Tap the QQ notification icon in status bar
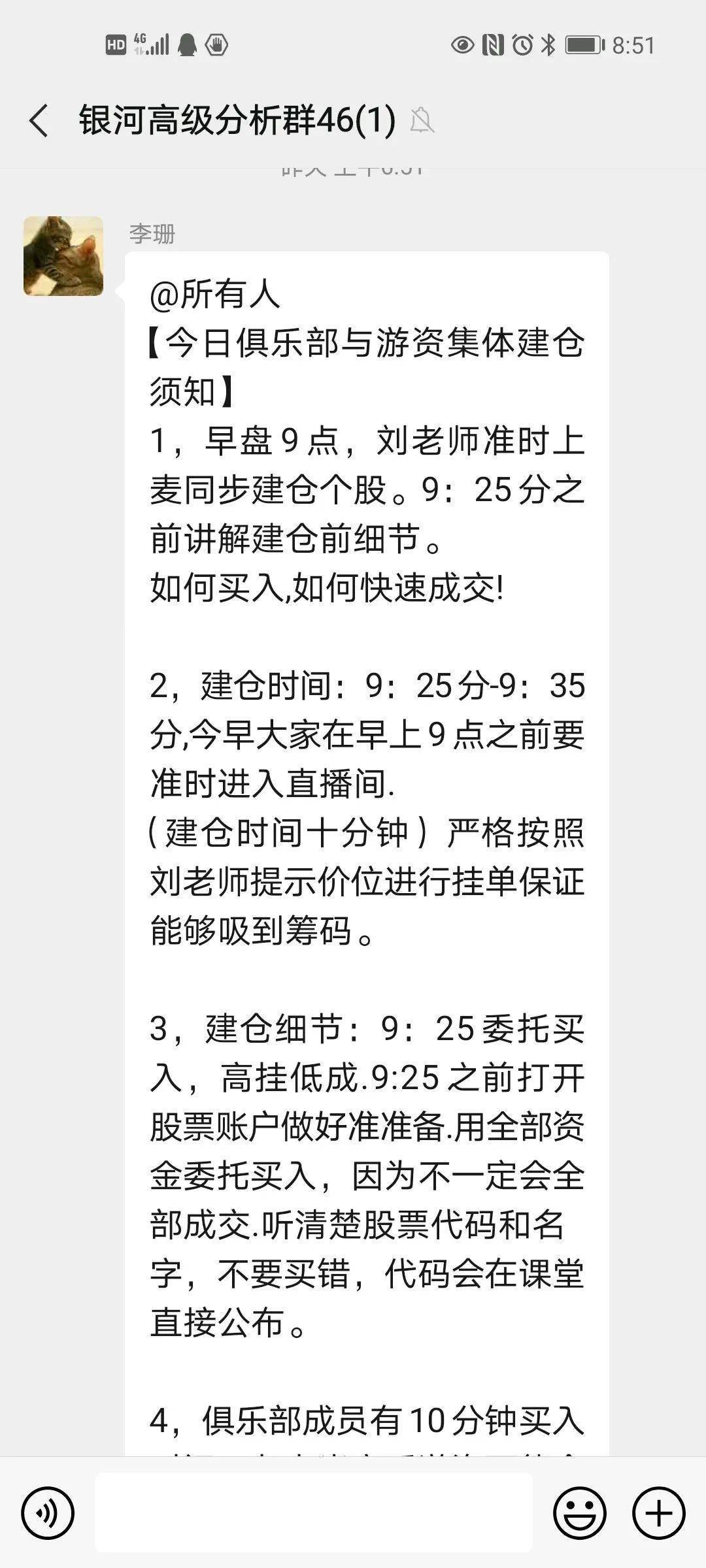The width and height of the screenshot is (706, 1568). (189, 43)
